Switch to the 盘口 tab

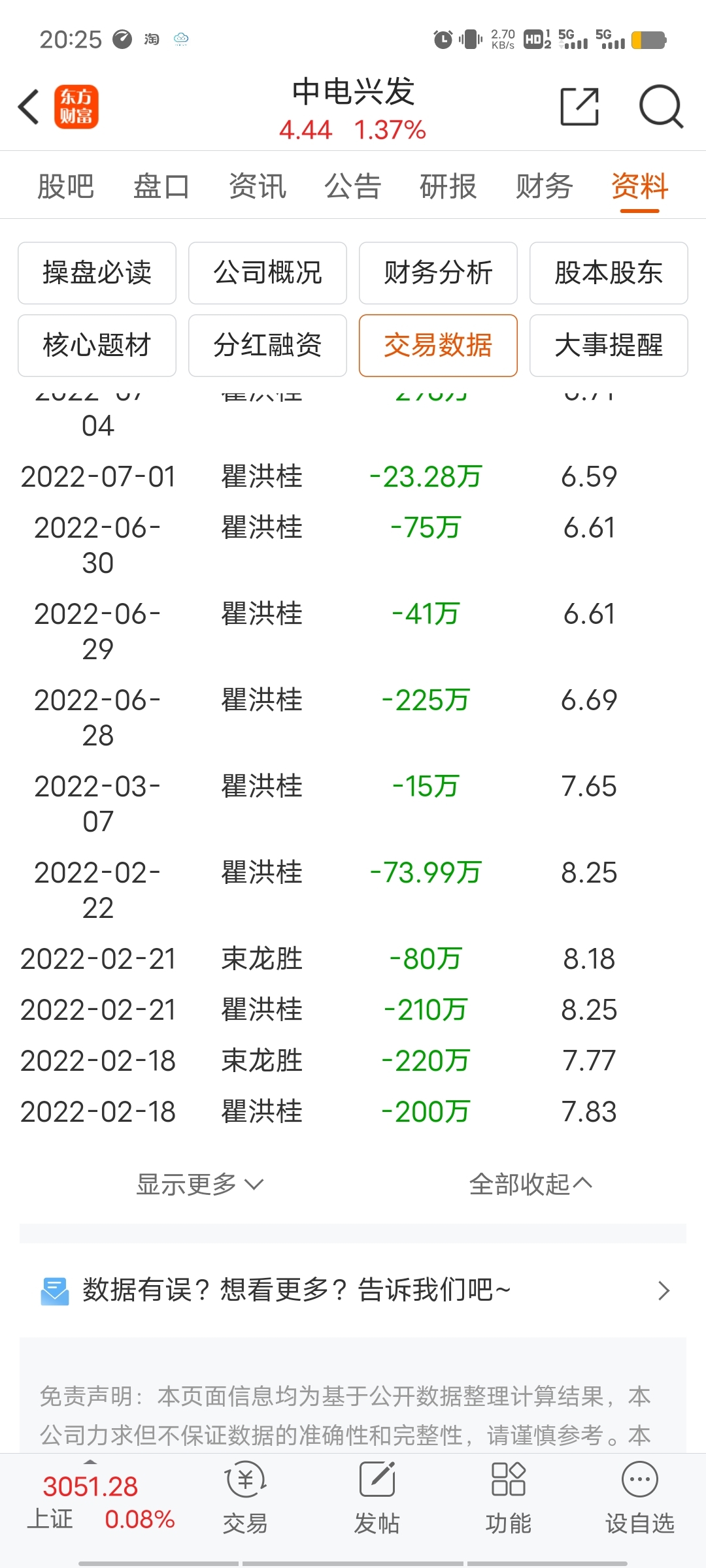[161, 186]
